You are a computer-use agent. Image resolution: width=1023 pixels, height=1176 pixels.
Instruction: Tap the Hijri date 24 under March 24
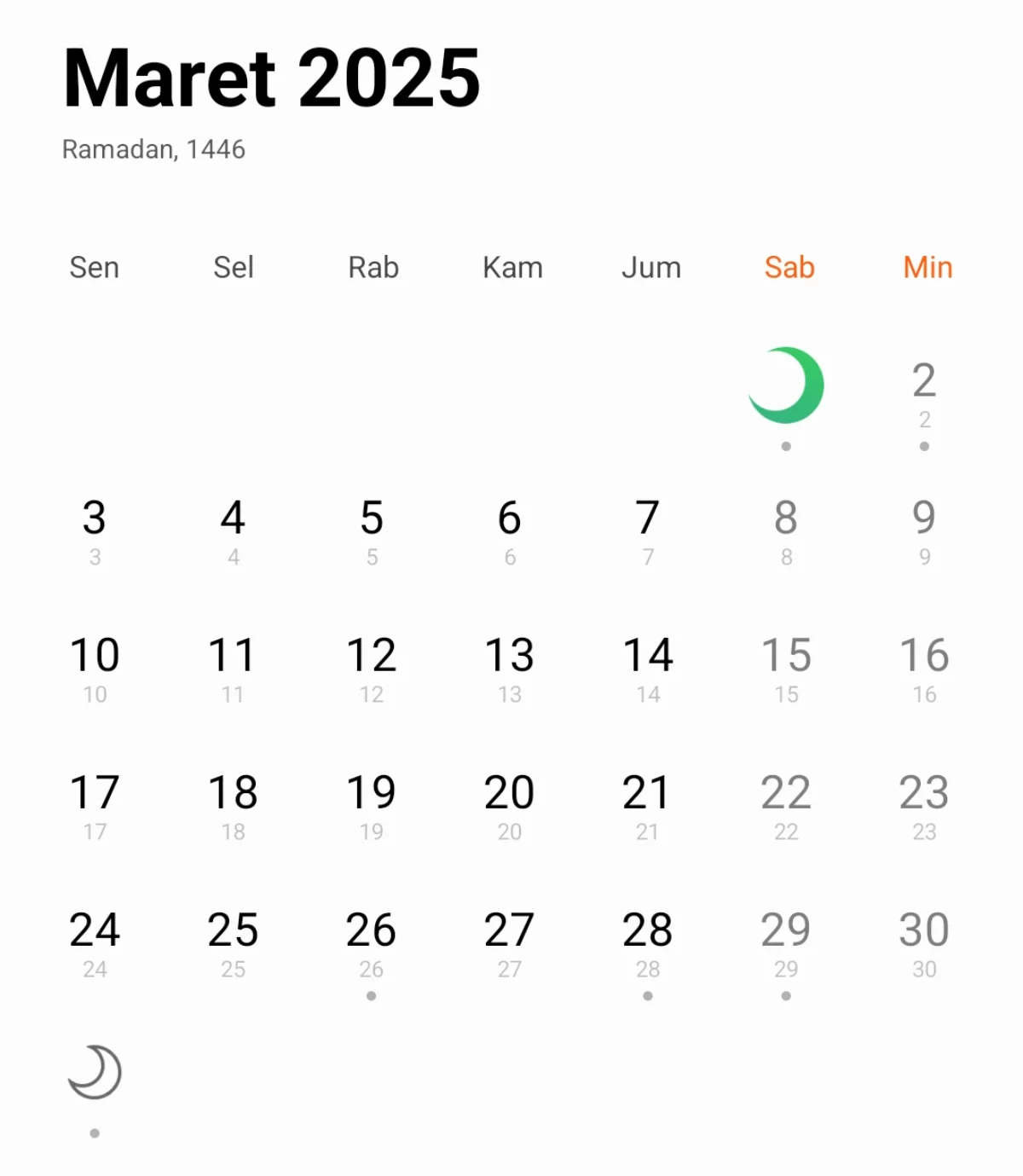pyautogui.click(x=95, y=970)
